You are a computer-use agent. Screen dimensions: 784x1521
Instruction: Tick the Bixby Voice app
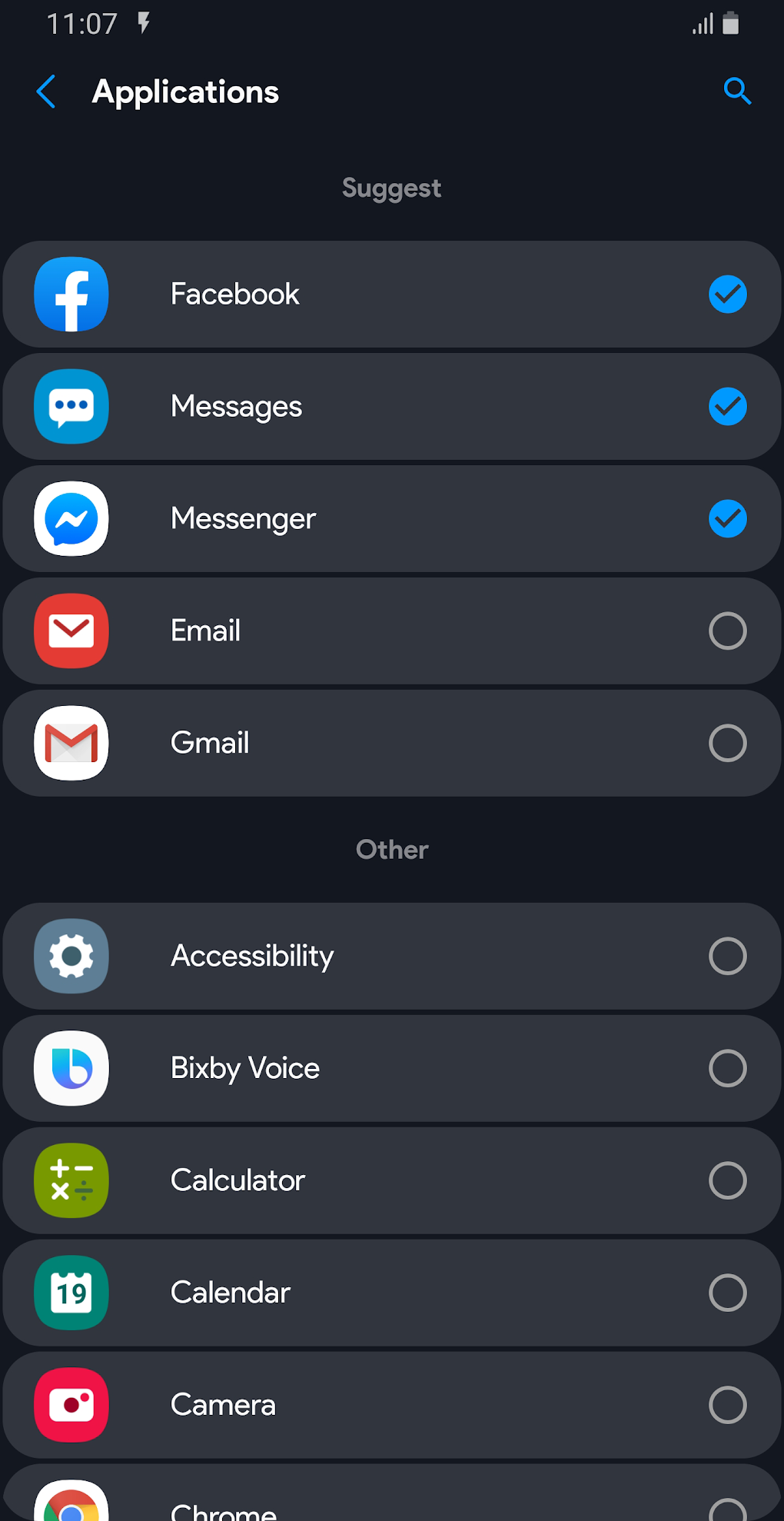727,1069
